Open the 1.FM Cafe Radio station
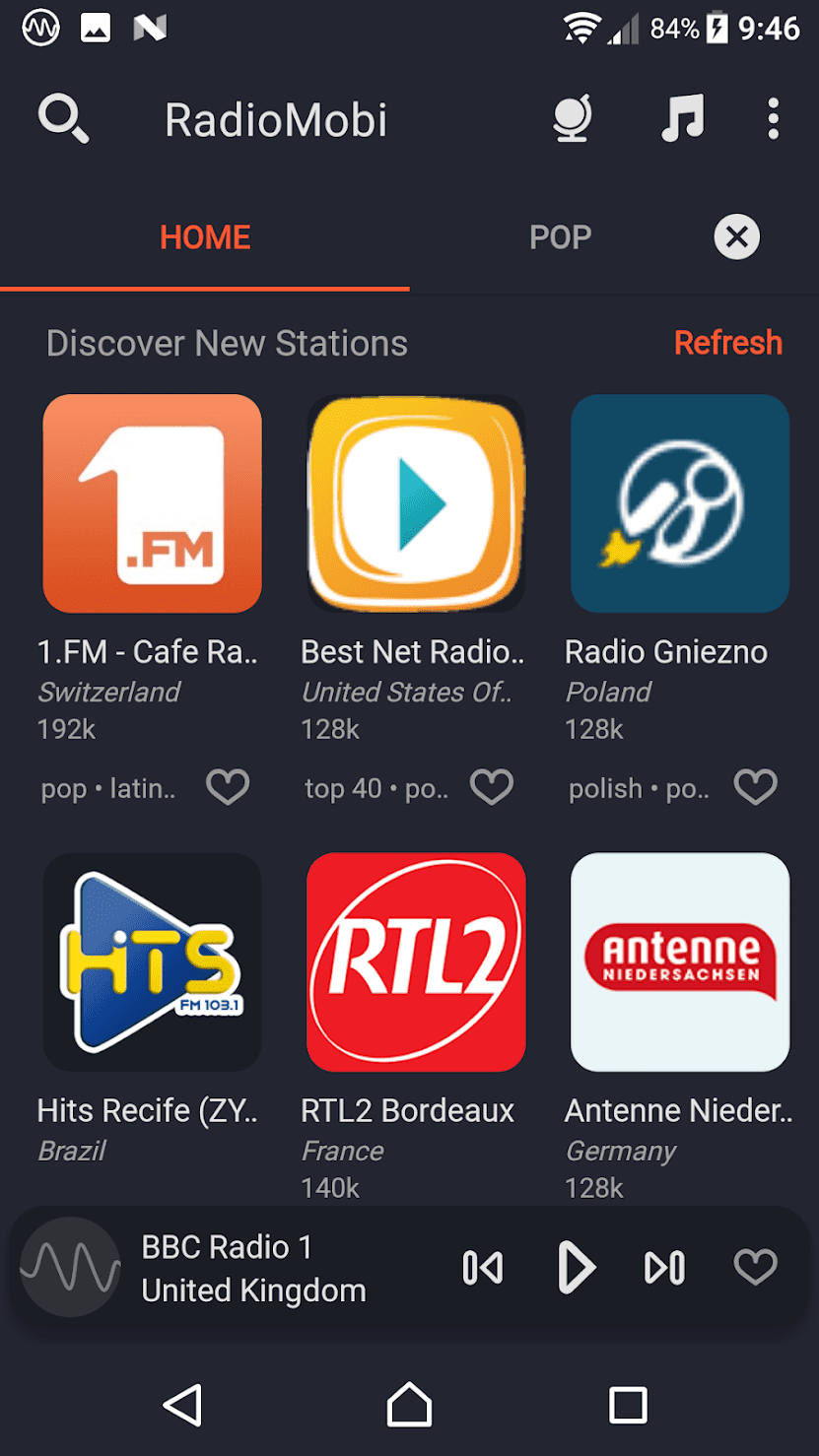The height and width of the screenshot is (1456, 819). click(153, 504)
